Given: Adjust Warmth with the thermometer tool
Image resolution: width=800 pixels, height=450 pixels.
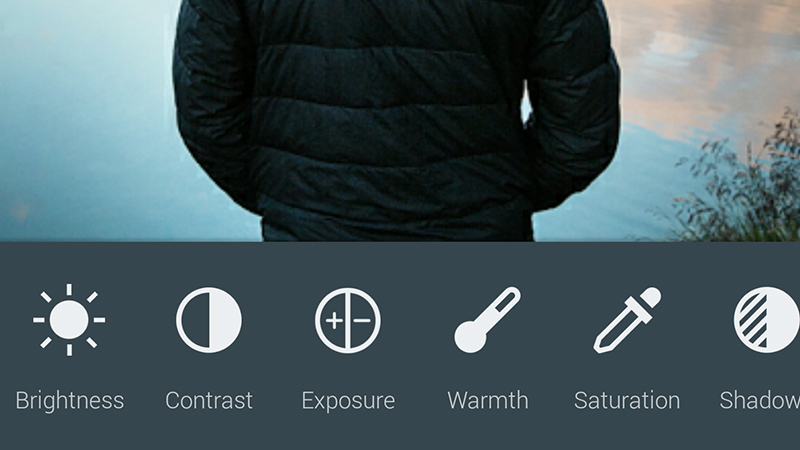Looking at the screenshot, I should [487, 321].
